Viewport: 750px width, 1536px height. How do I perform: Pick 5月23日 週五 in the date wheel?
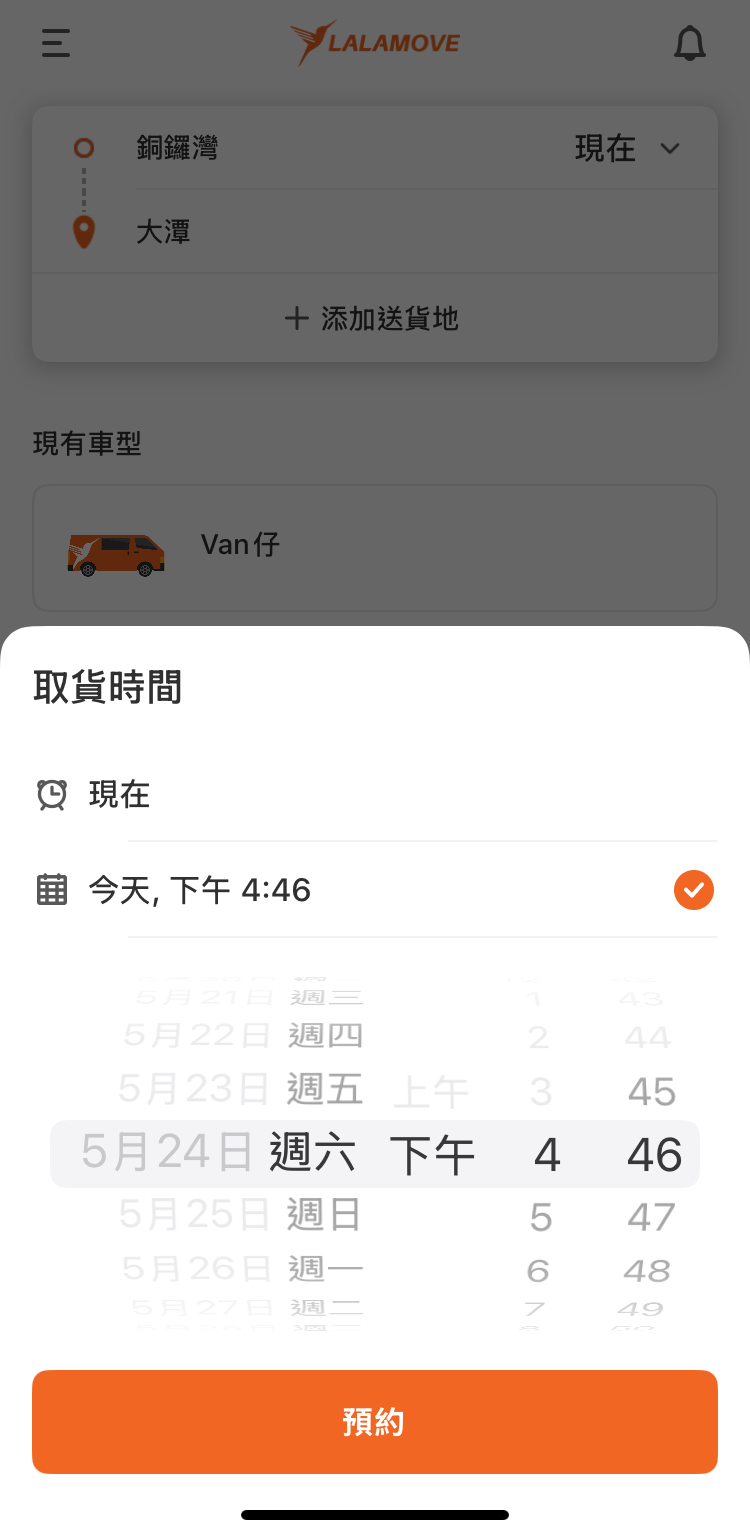point(240,1089)
